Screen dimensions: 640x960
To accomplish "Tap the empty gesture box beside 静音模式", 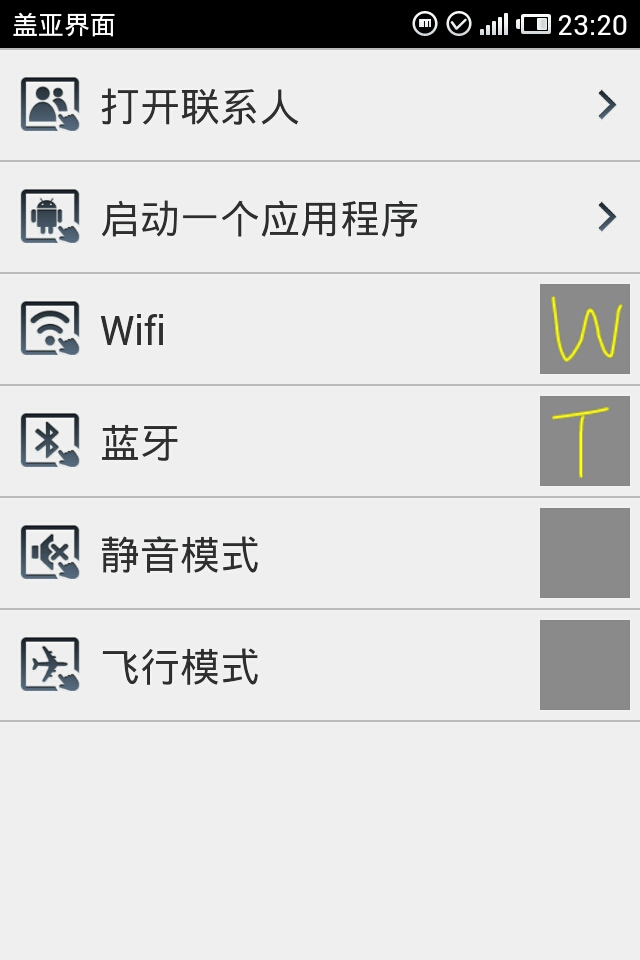I will pyautogui.click(x=585, y=553).
